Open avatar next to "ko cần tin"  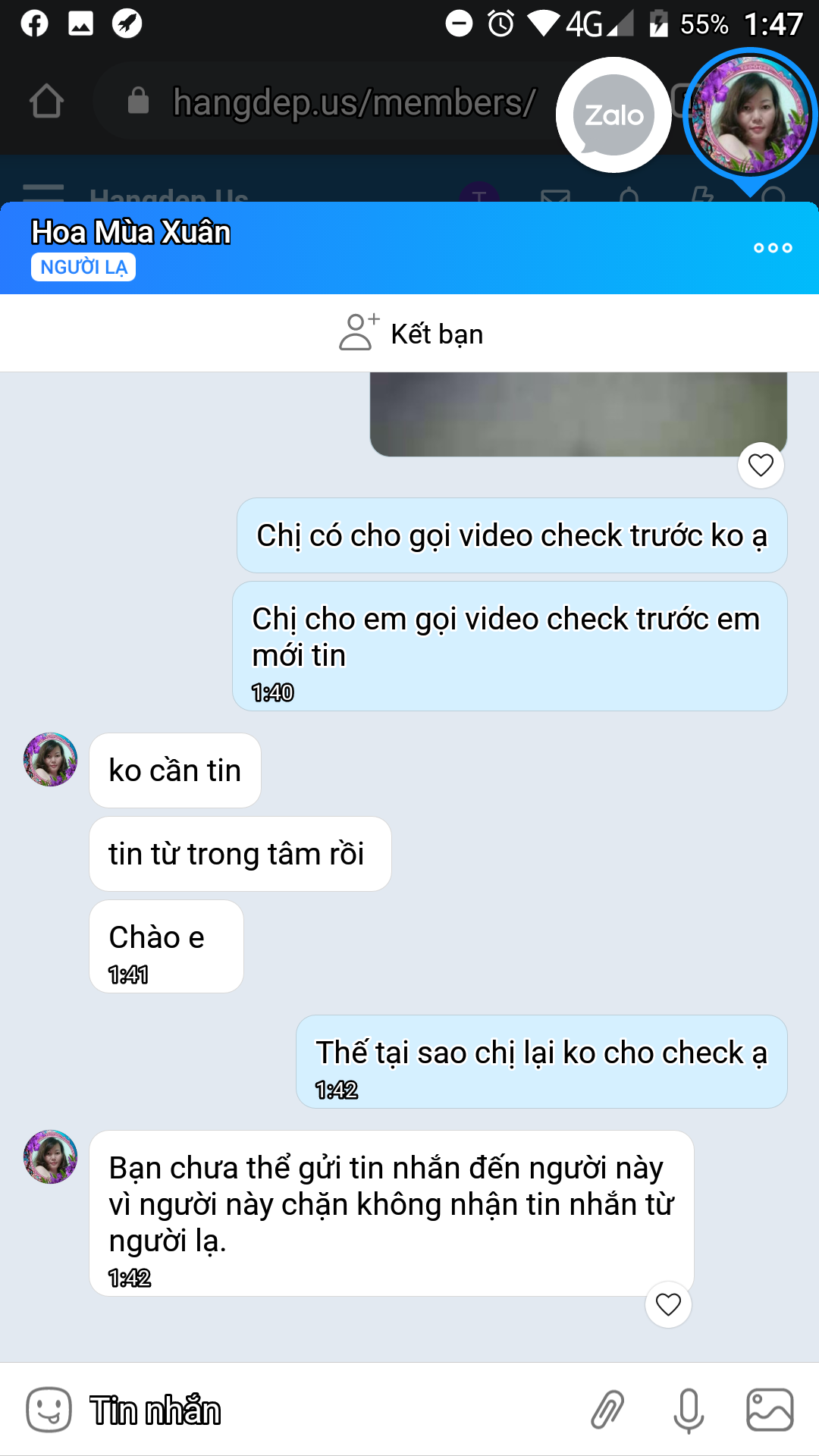tap(51, 759)
